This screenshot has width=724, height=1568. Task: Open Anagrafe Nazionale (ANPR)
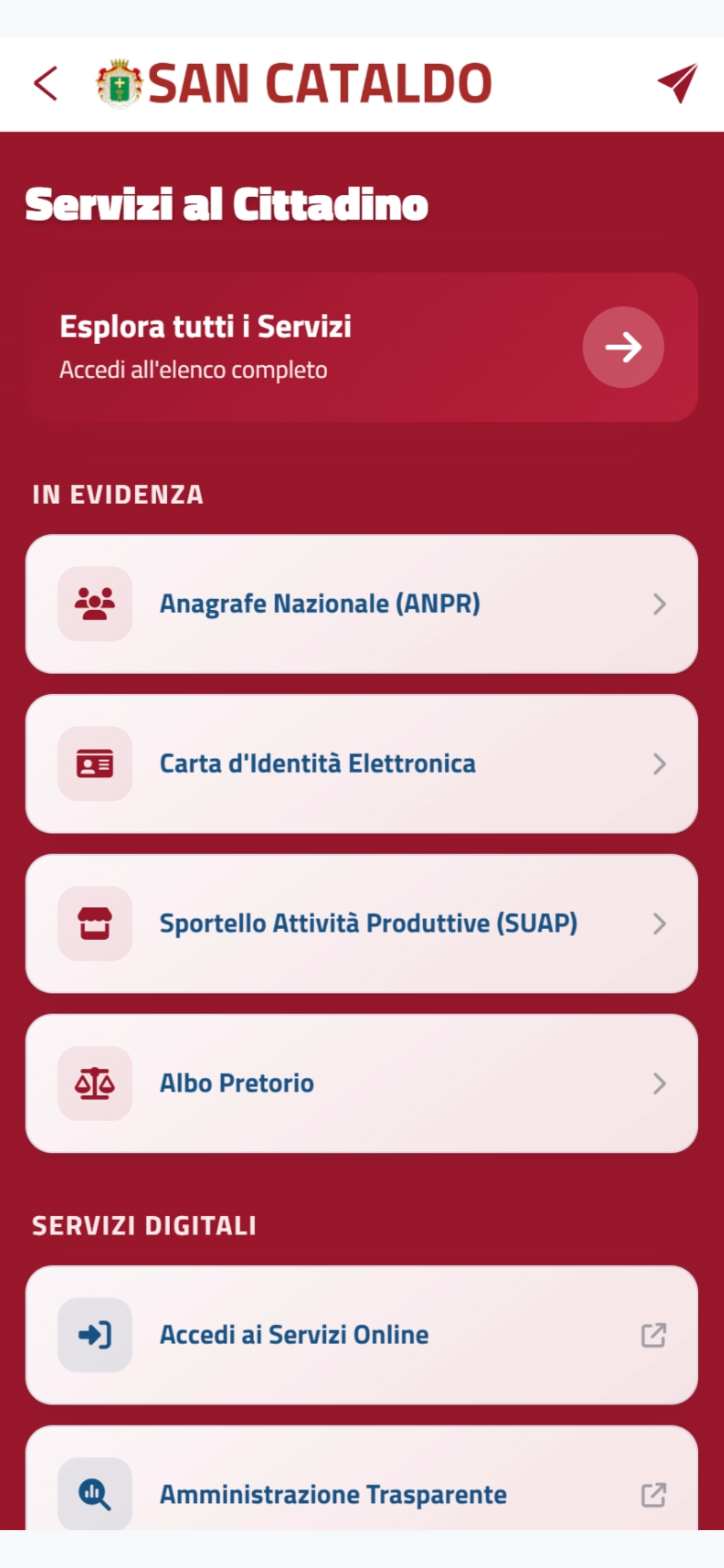pos(361,604)
